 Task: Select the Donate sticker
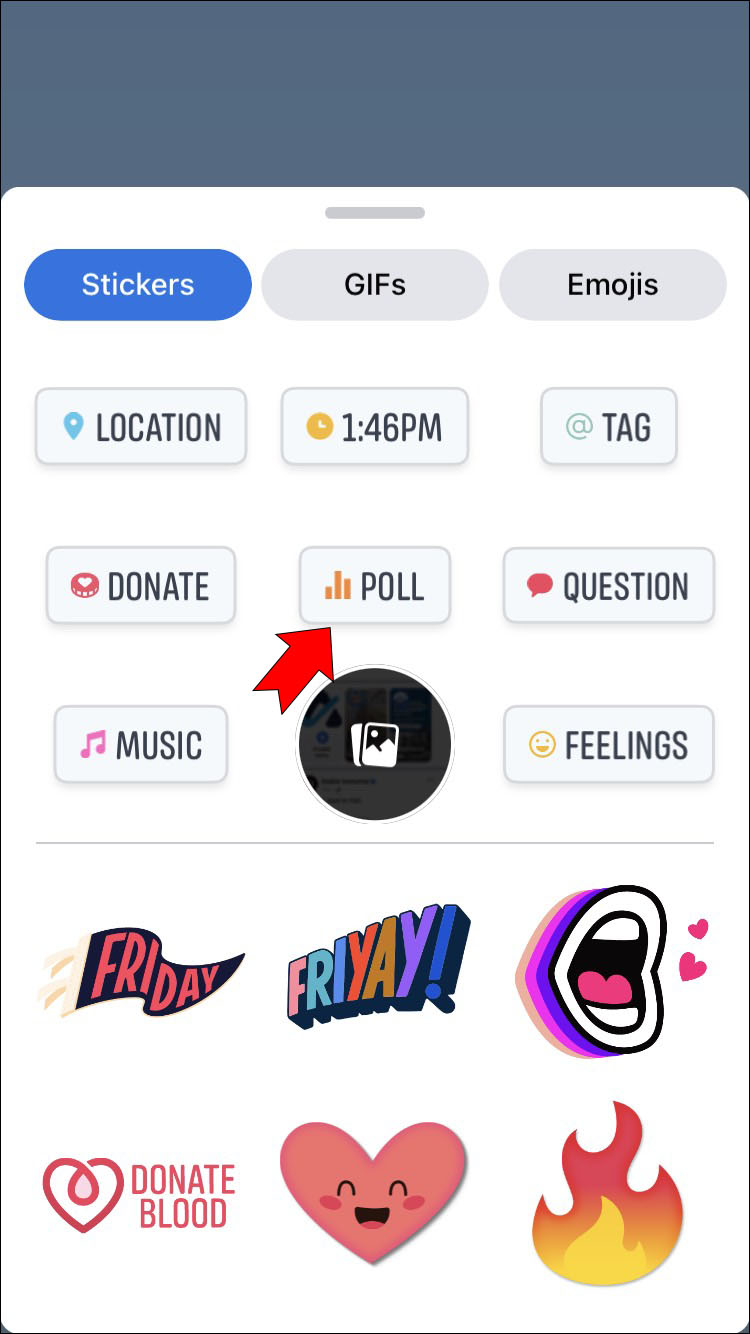point(141,586)
